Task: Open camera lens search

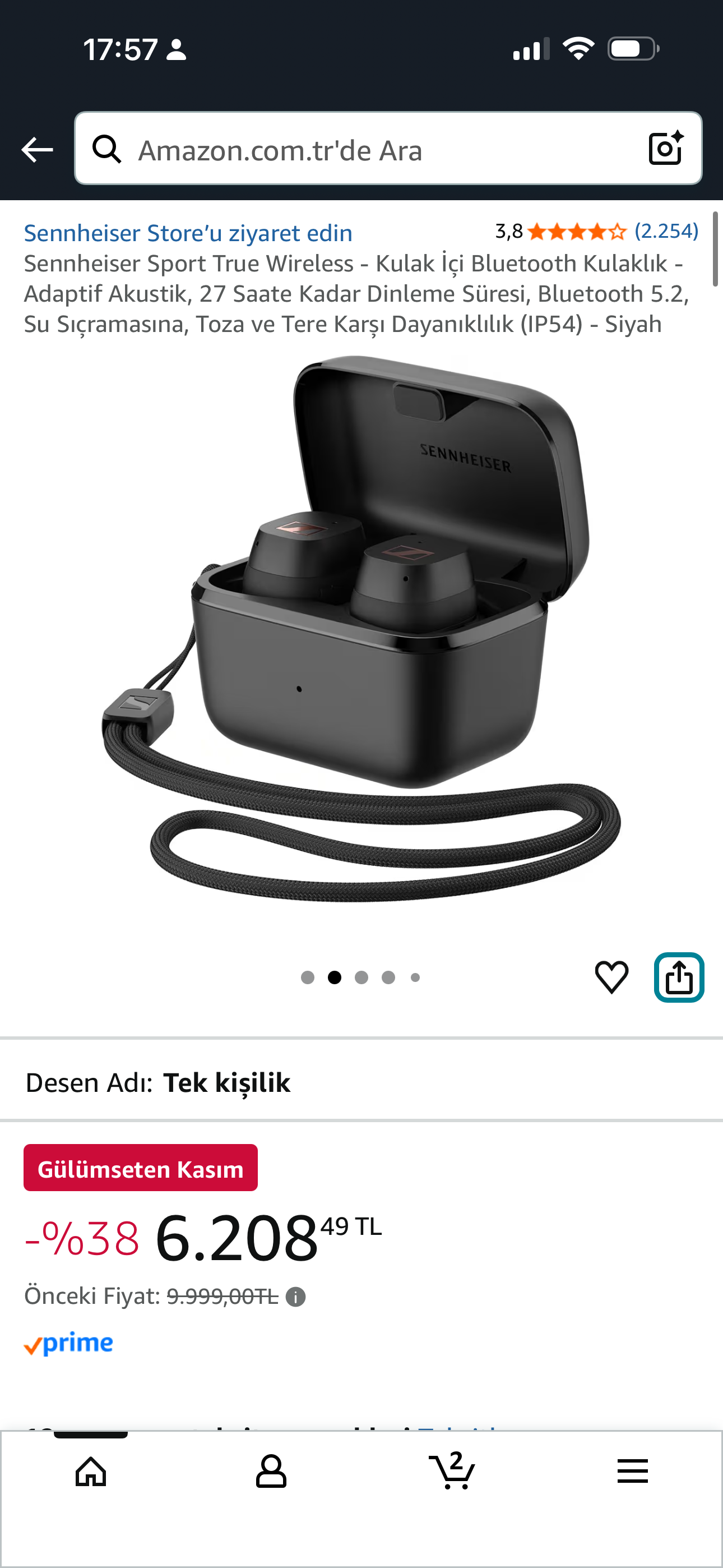Action: [665, 149]
